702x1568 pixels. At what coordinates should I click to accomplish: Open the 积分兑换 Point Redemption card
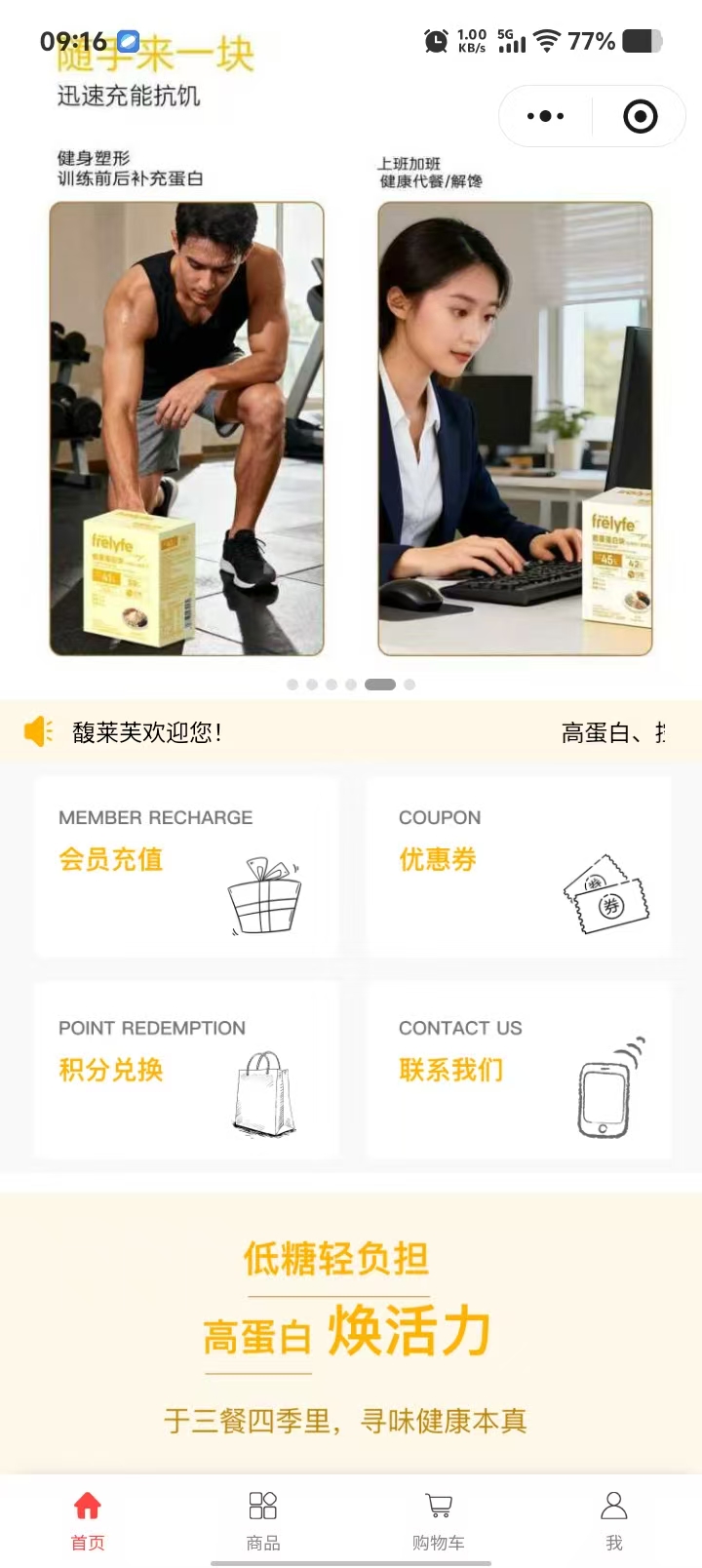pos(186,1071)
